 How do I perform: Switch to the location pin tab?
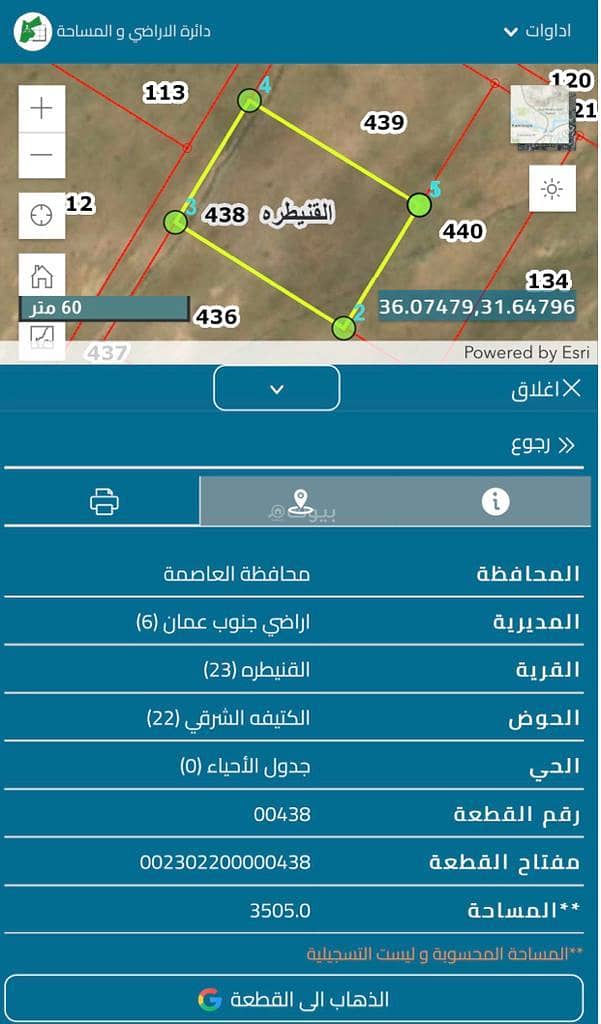tap(299, 502)
